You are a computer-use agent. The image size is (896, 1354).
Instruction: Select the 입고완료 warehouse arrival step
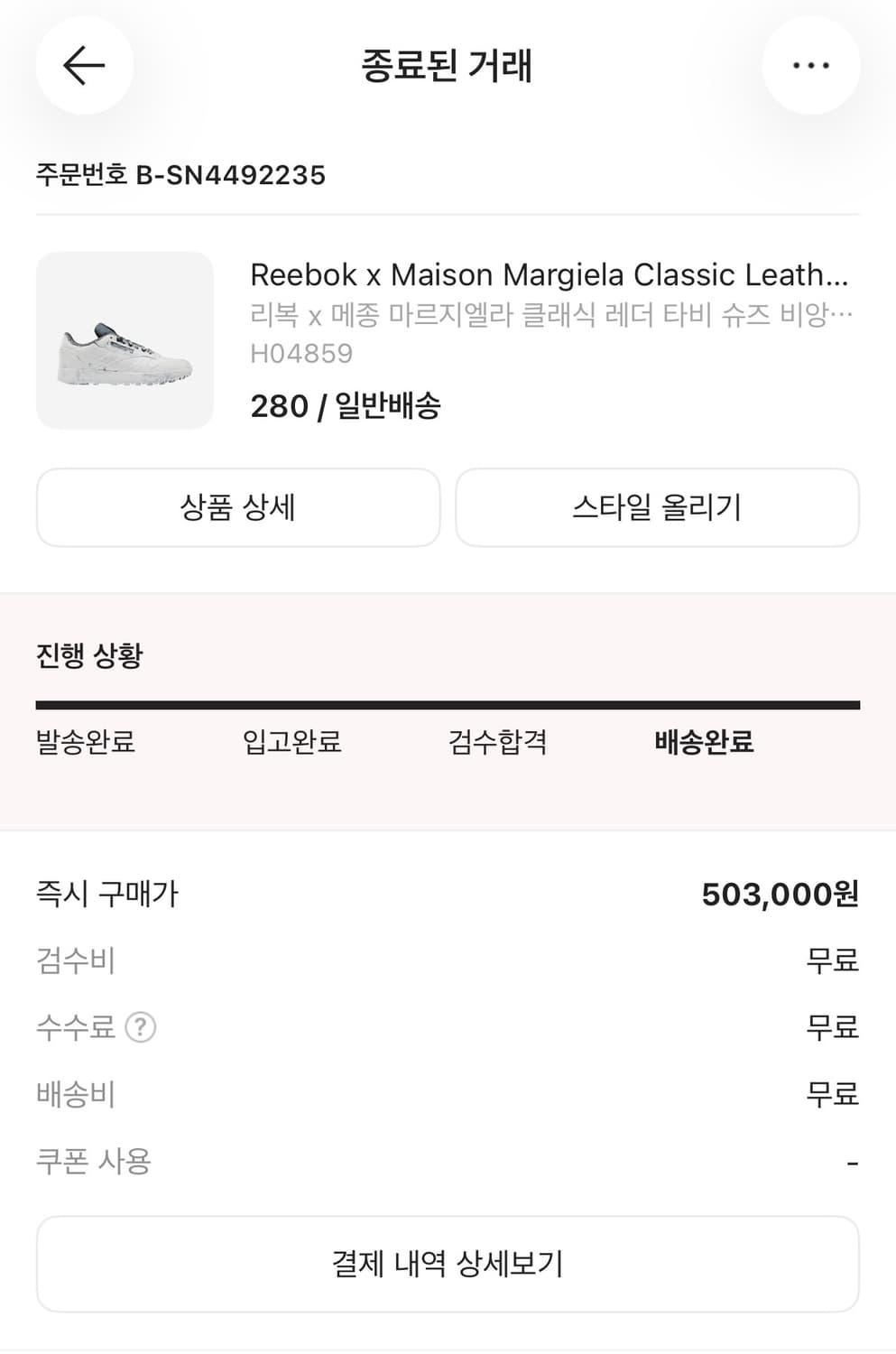click(288, 742)
